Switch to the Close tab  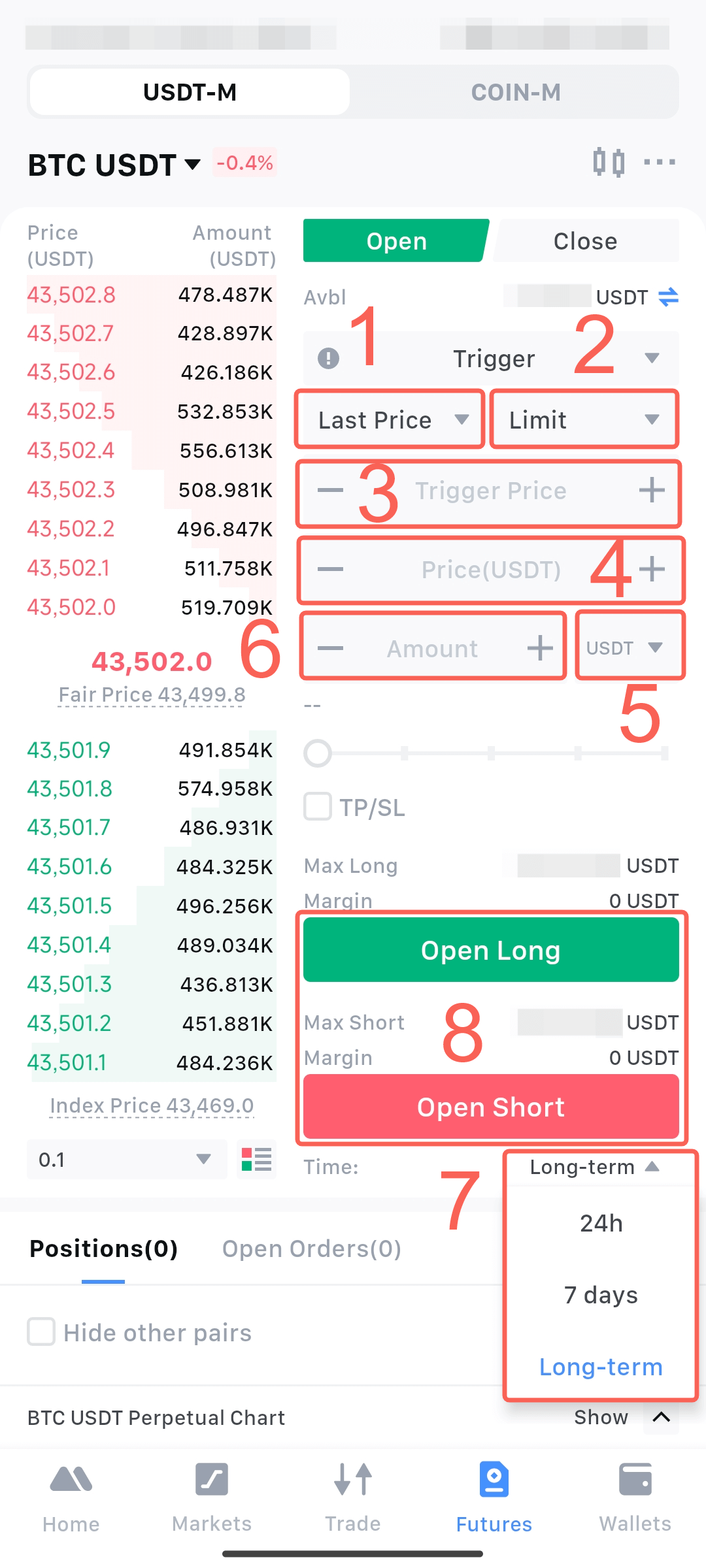pos(585,241)
